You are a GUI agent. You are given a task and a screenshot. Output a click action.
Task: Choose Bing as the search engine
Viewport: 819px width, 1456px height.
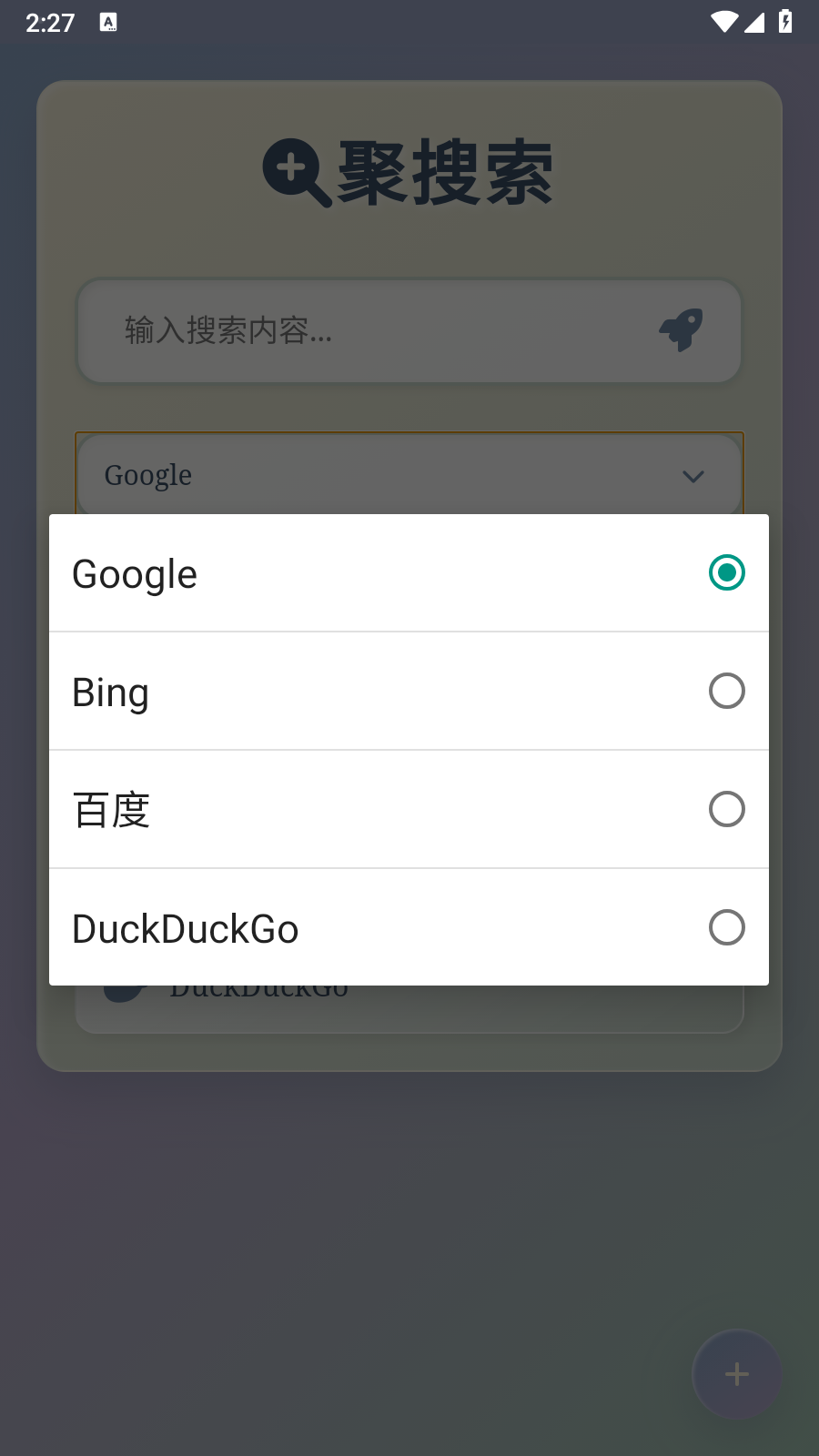[x=409, y=692]
